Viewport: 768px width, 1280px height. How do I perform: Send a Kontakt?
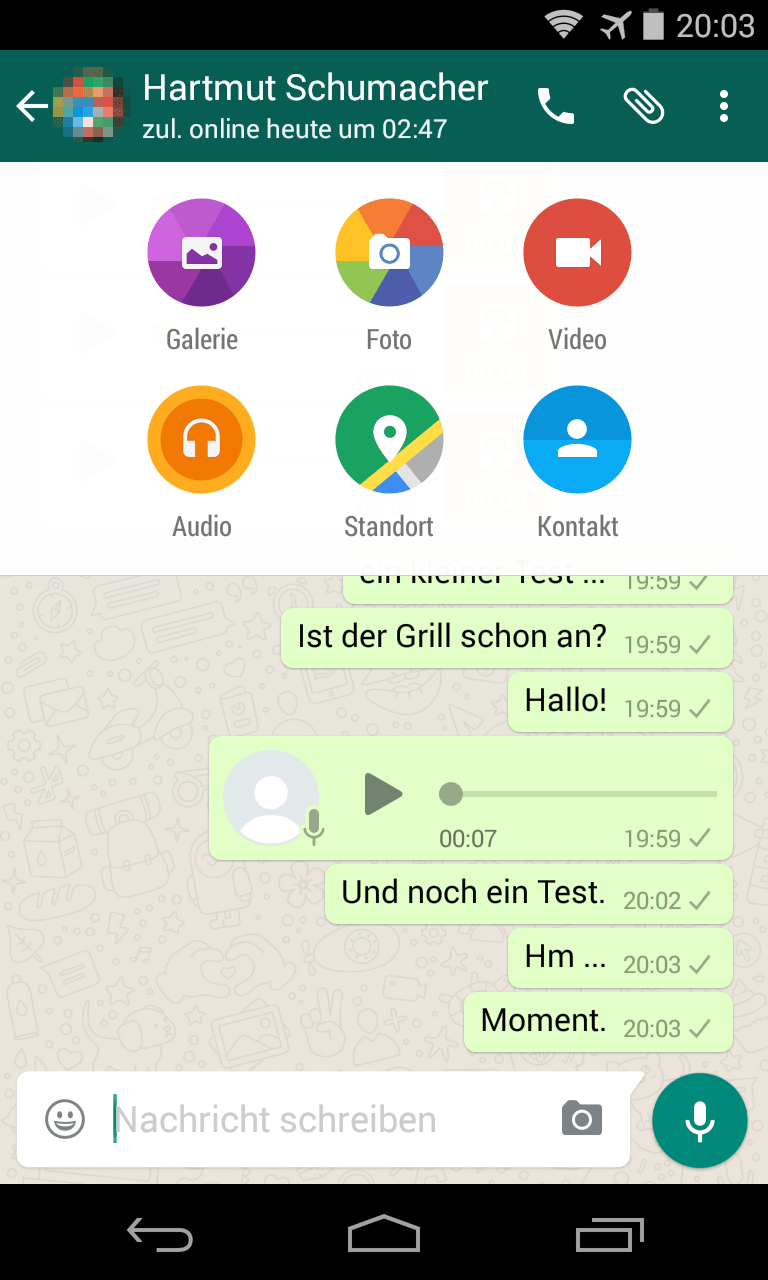pos(577,440)
